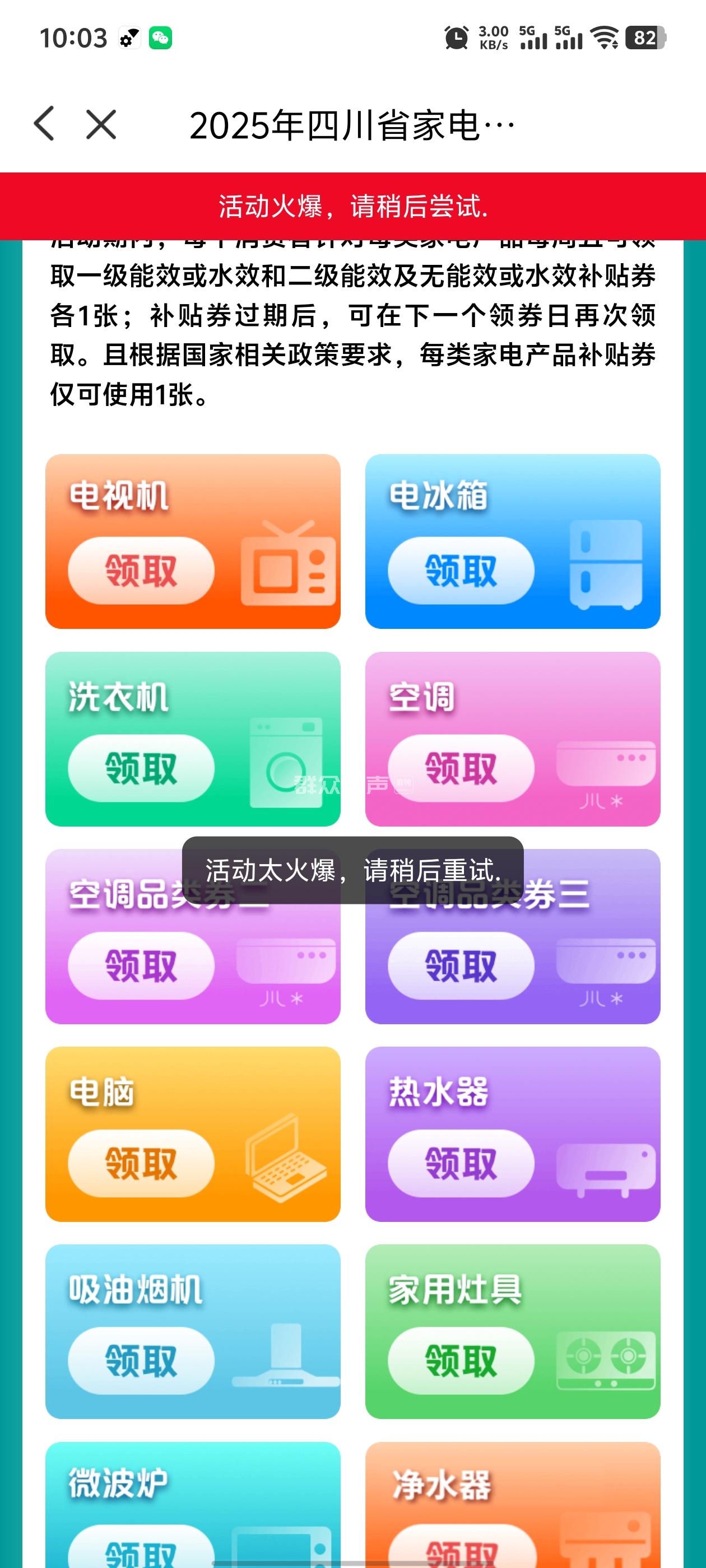Claim the 吸油烟机 coupon
This screenshot has height=1568, width=706.
click(x=141, y=1360)
